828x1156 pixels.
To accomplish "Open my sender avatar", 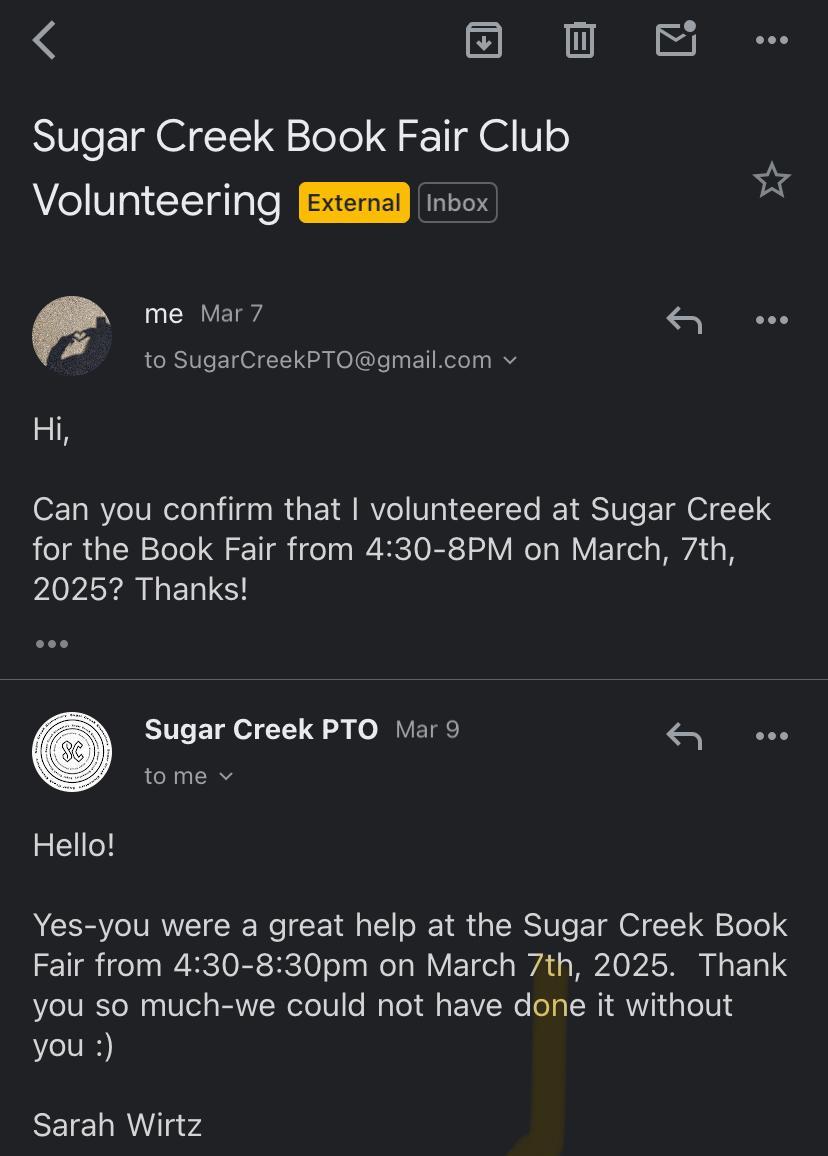I will (72, 335).
